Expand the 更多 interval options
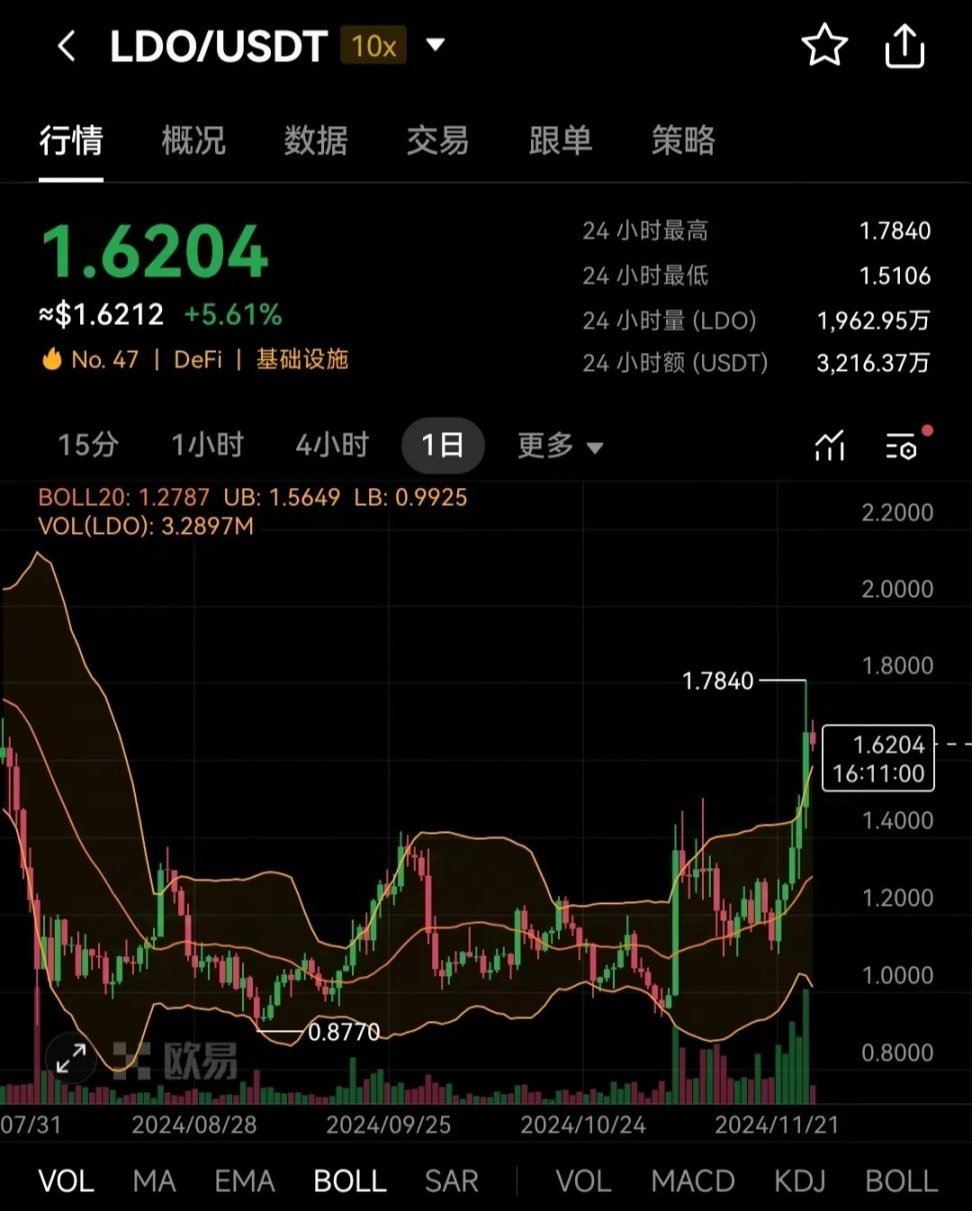 560,446
